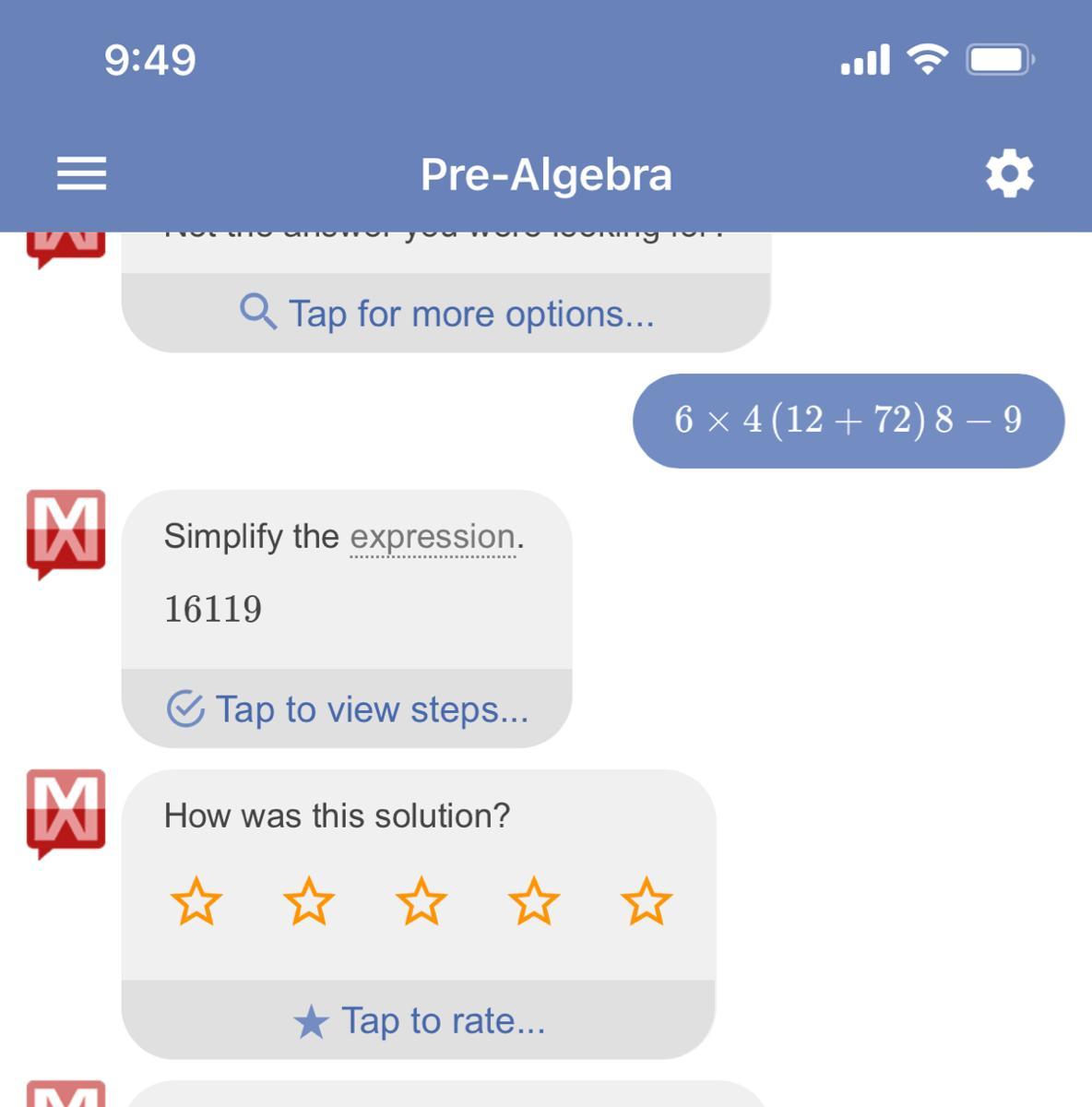Tap for more options
Viewport: 1092px width, 1107px height.
[446, 314]
